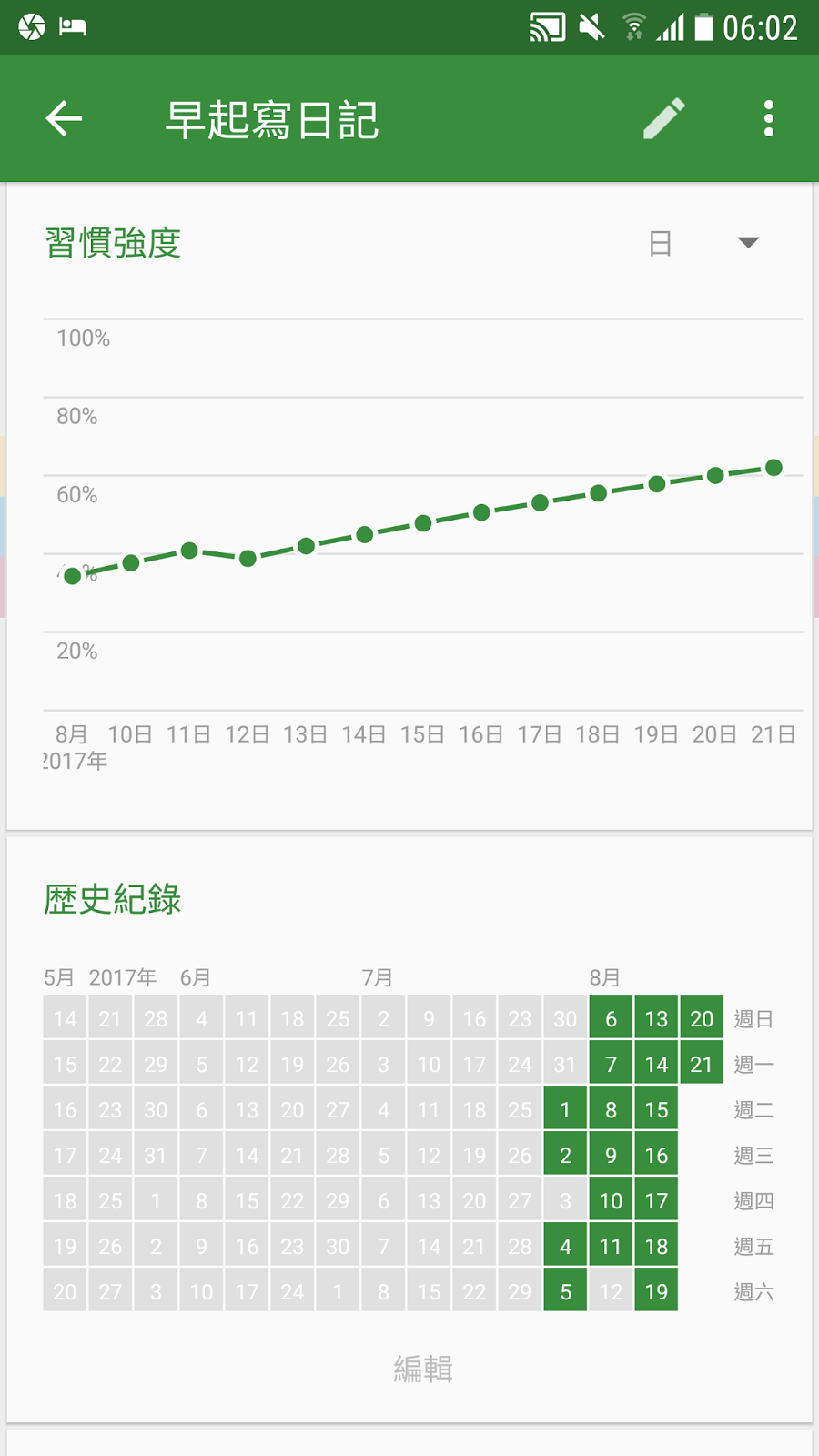Tap 編輯 to edit the history
Image resolution: width=819 pixels, height=1456 pixels.
423,1369
